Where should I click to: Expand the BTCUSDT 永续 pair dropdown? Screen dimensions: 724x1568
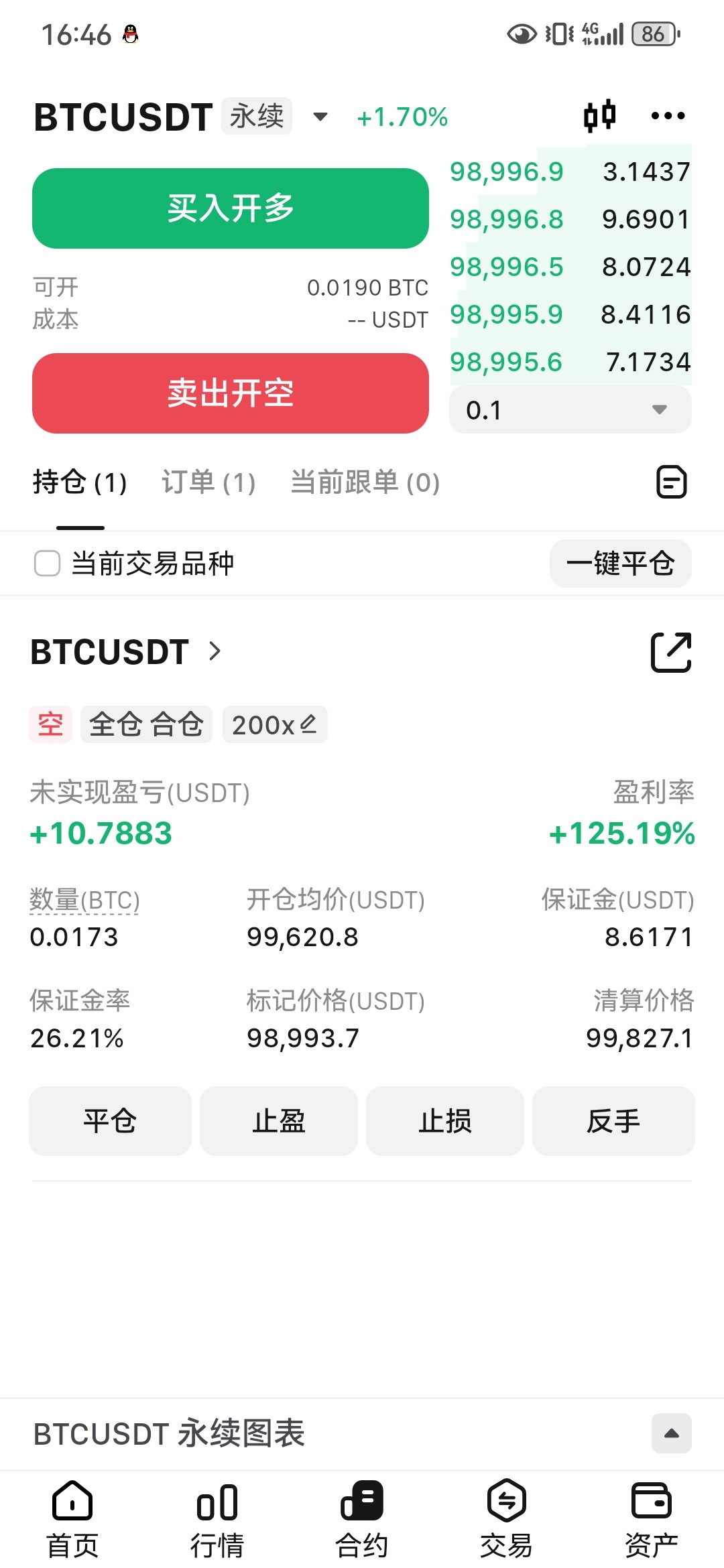320,117
